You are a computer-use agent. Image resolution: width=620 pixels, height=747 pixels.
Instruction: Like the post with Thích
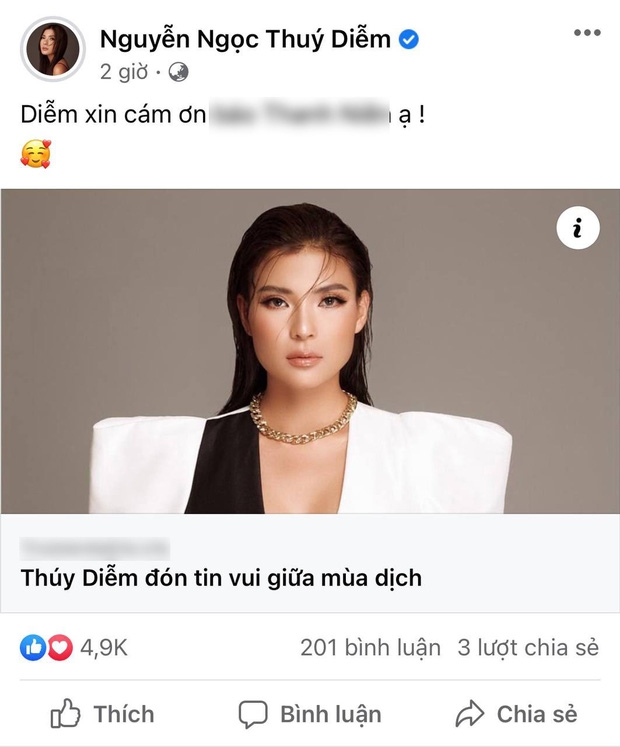click(x=103, y=714)
